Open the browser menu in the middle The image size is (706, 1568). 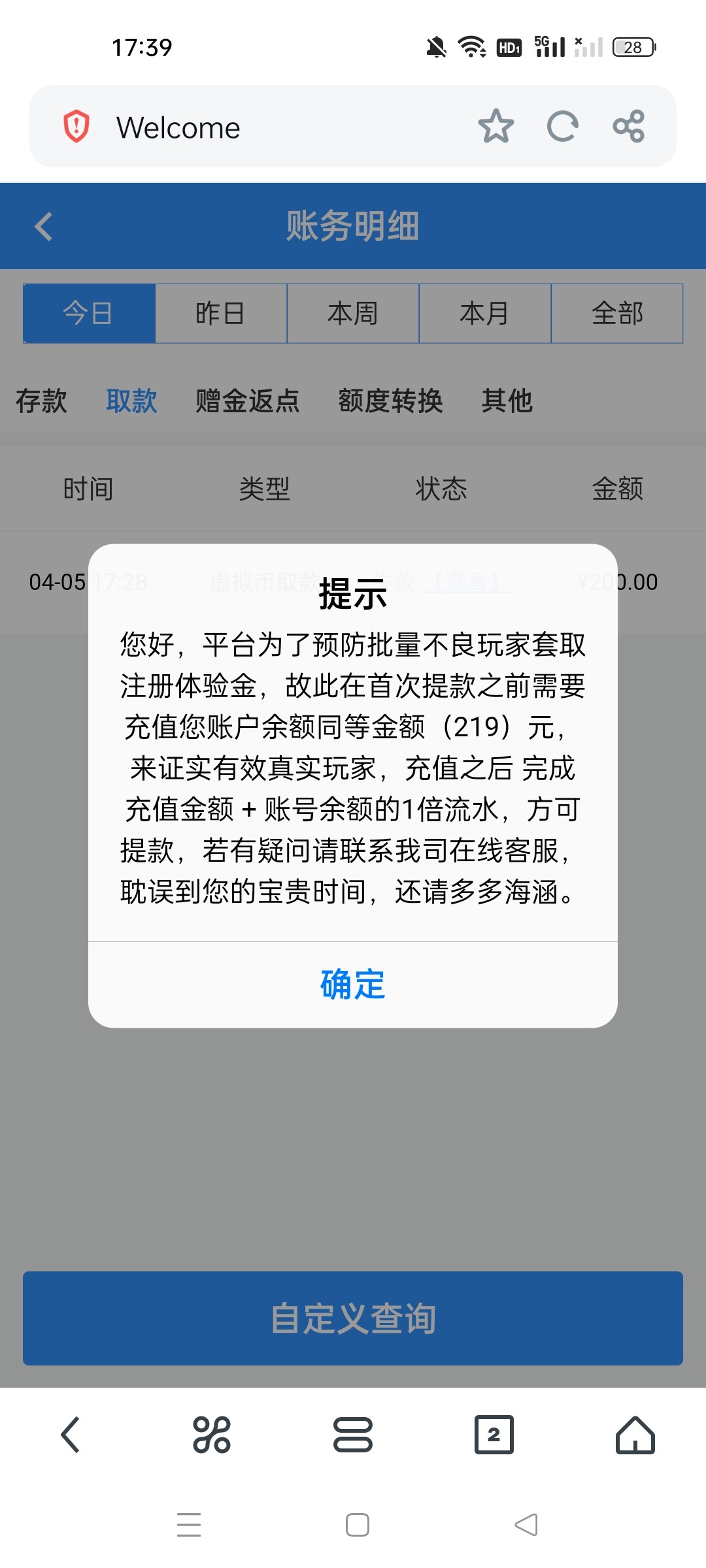pos(353,1435)
